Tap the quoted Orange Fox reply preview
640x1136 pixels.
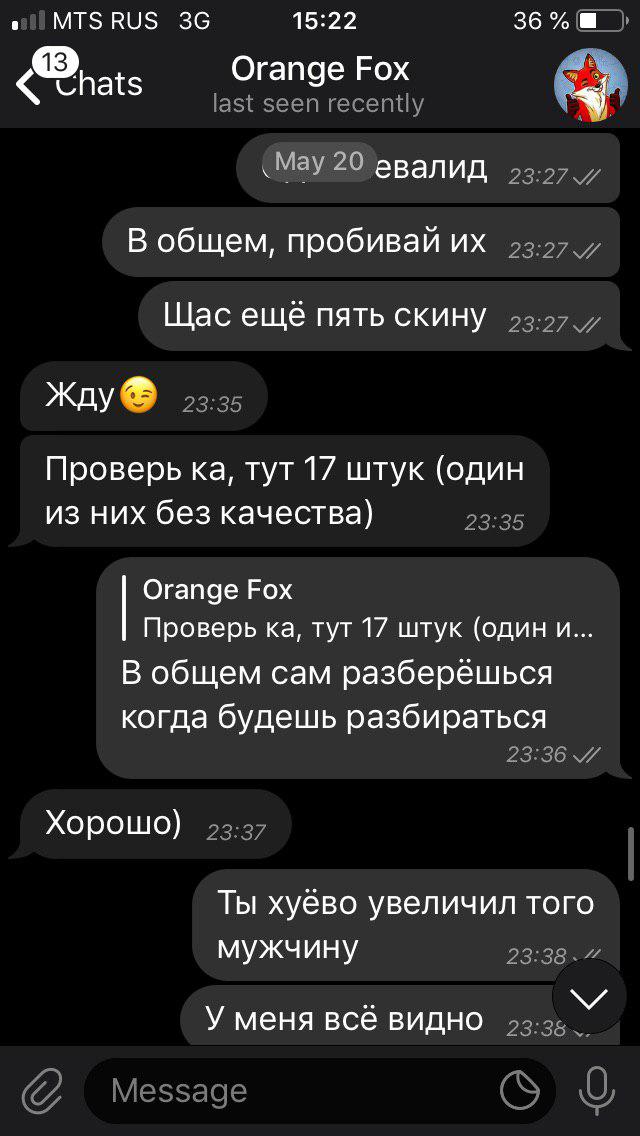click(x=359, y=609)
